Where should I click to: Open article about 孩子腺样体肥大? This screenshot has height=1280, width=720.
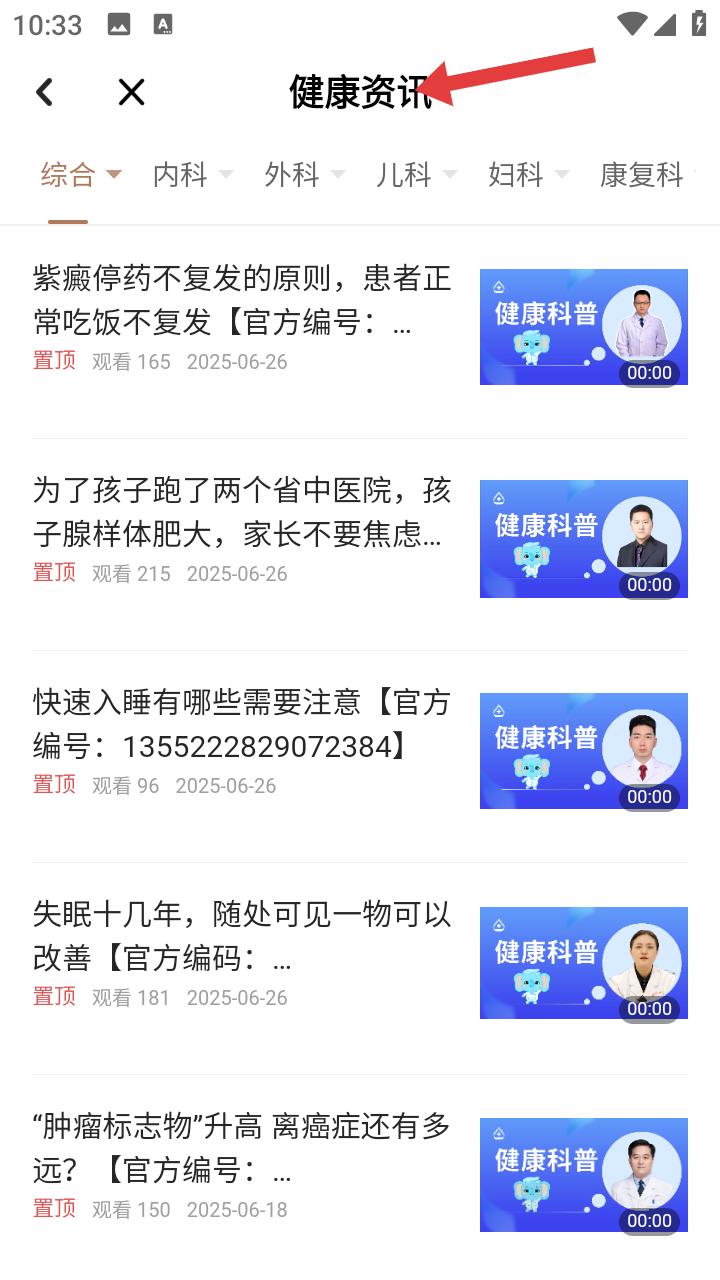[360, 539]
